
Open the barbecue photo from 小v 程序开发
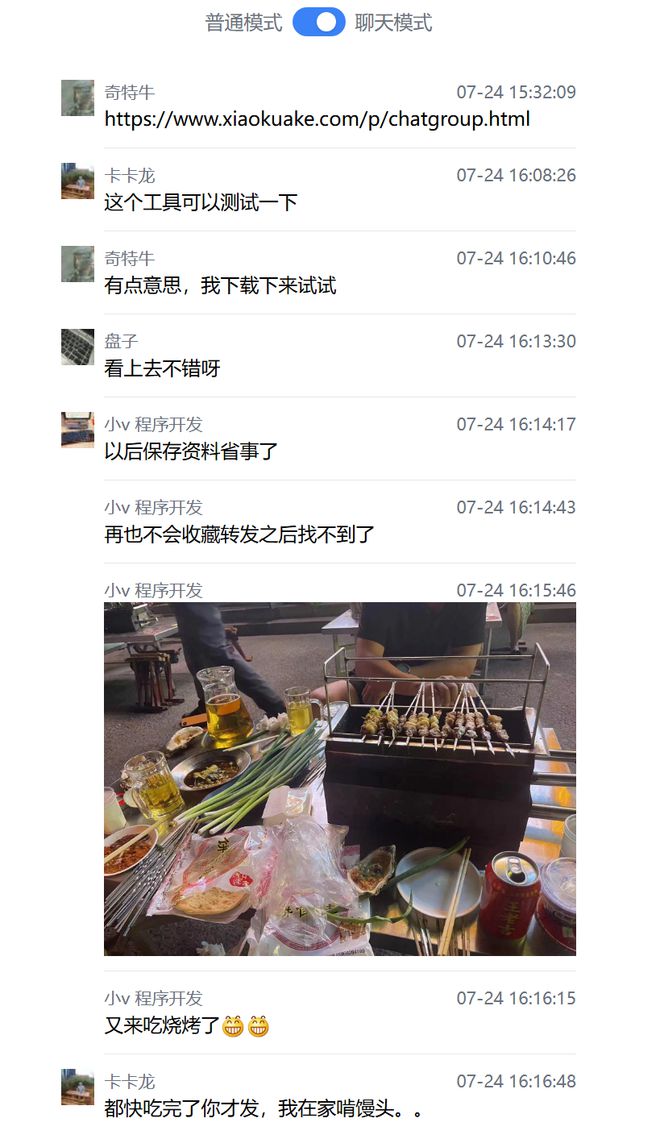(339, 778)
